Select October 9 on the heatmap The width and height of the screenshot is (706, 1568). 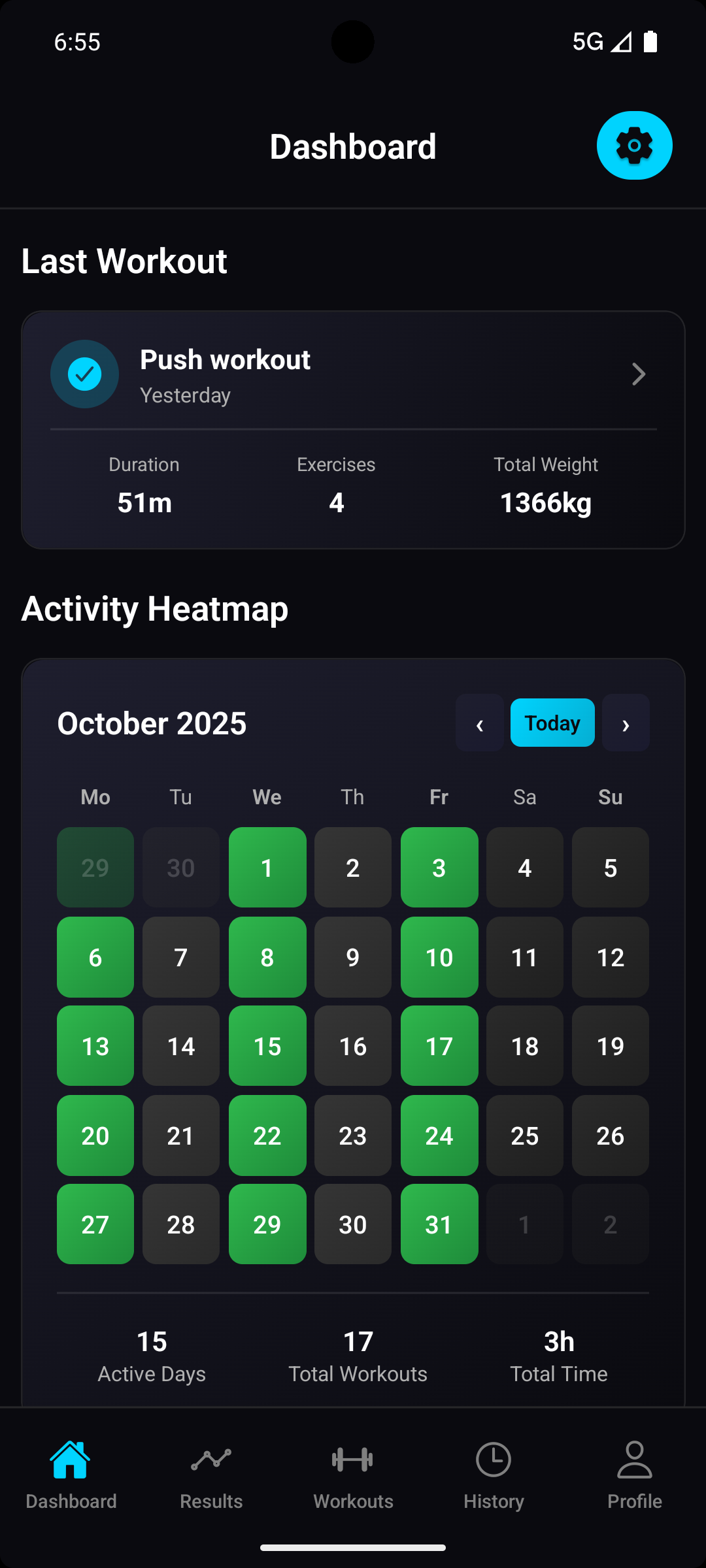(x=352, y=956)
